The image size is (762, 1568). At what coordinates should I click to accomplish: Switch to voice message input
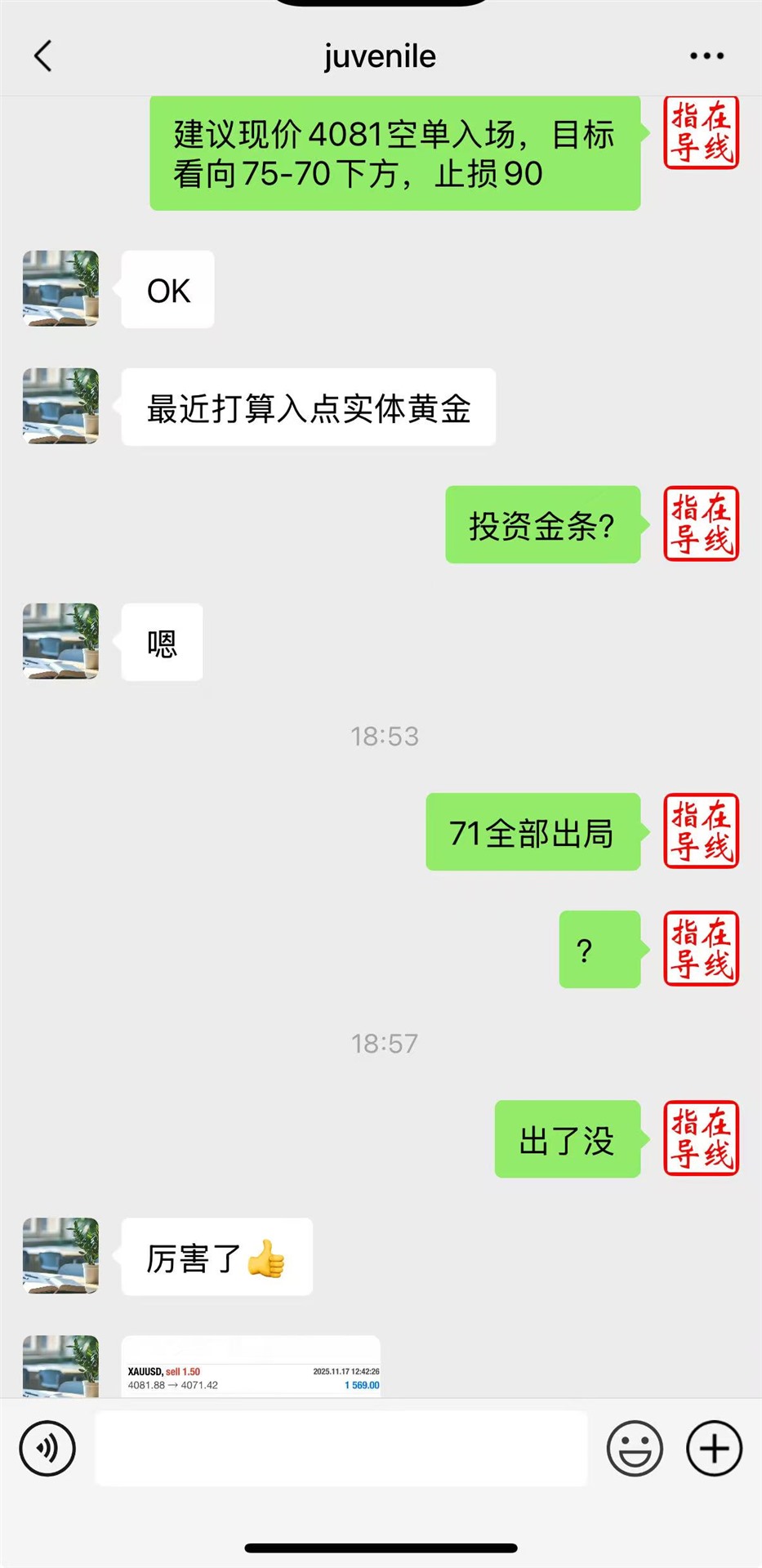click(x=47, y=1449)
